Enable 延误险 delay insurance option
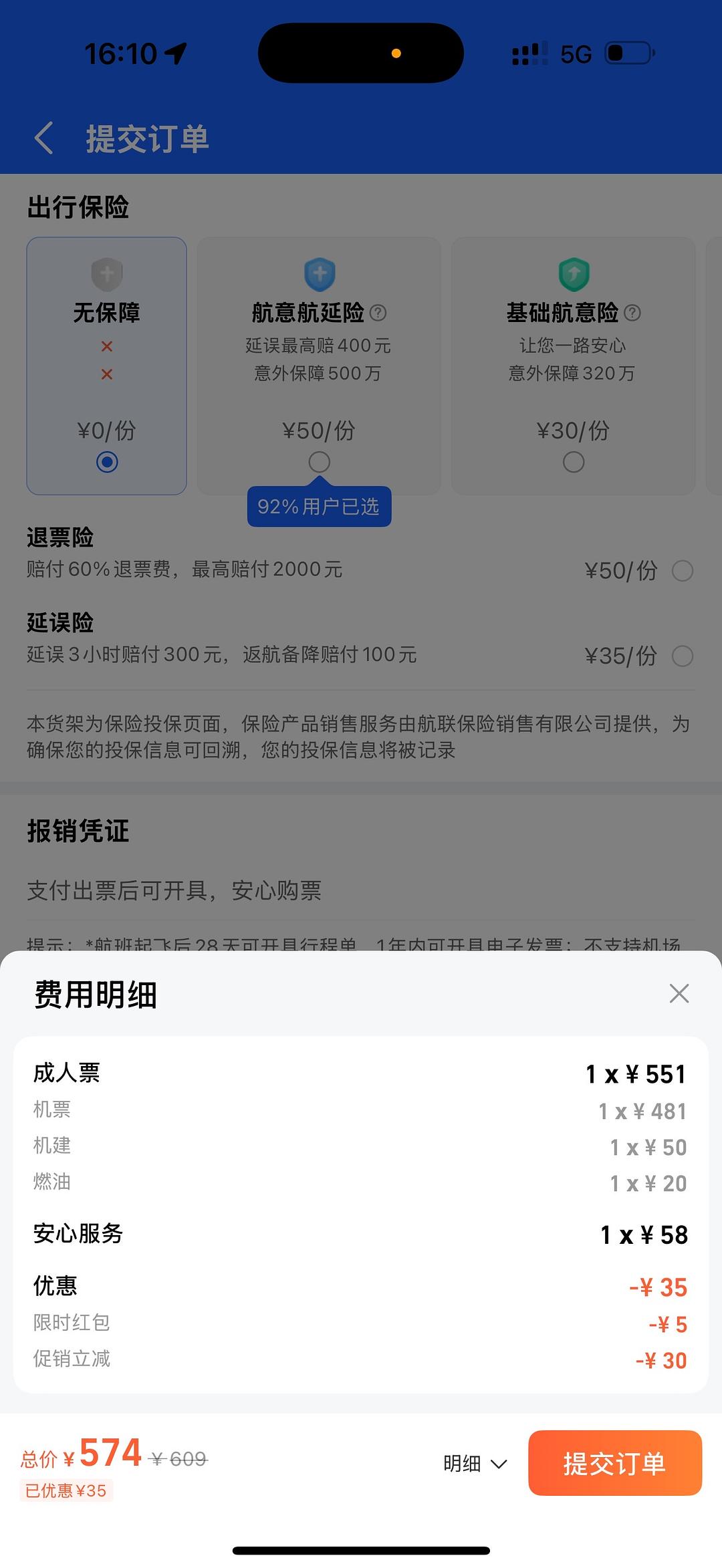The image size is (722, 1568). point(683,656)
